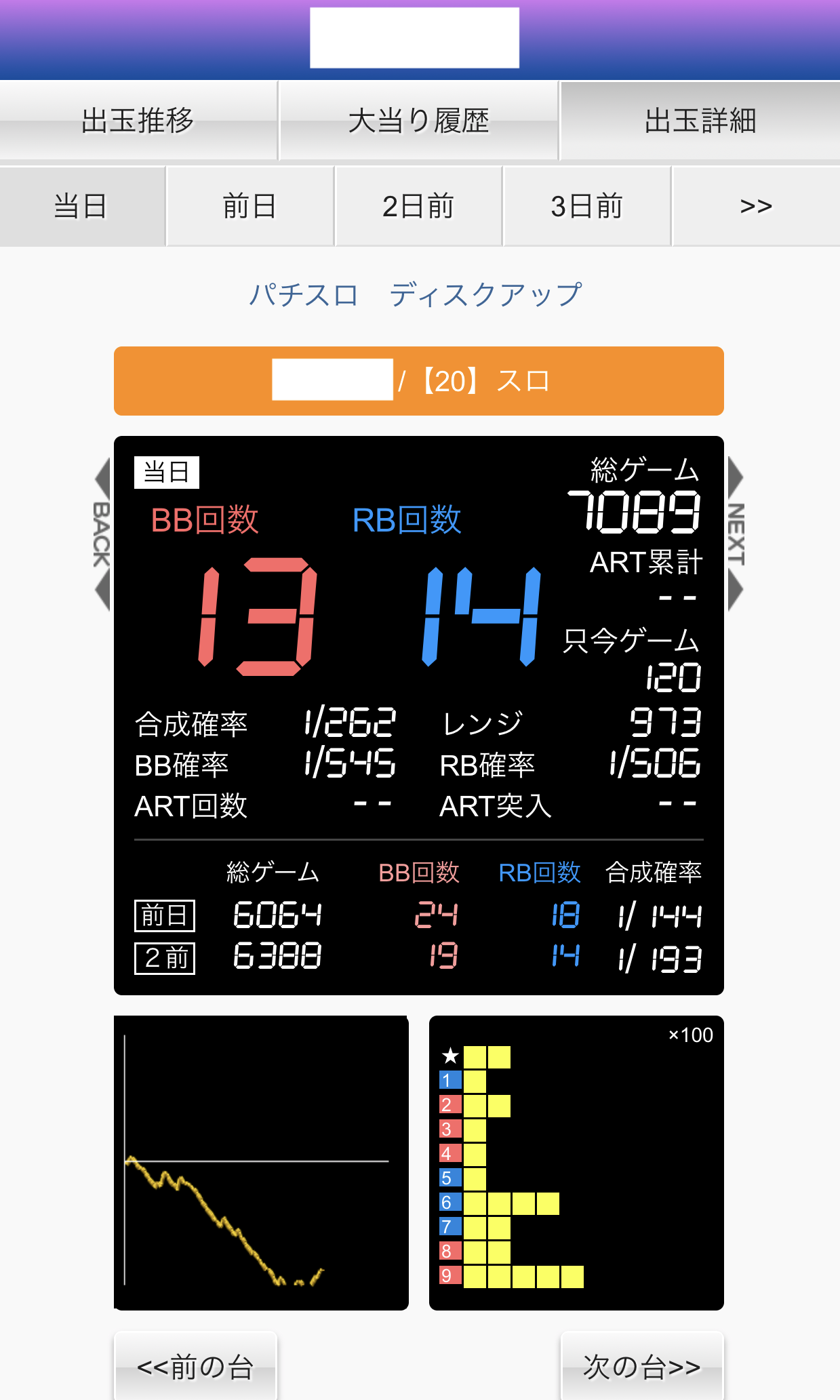Open the 大当り履歴 tab
The width and height of the screenshot is (840, 1400).
click(x=418, y=121)
